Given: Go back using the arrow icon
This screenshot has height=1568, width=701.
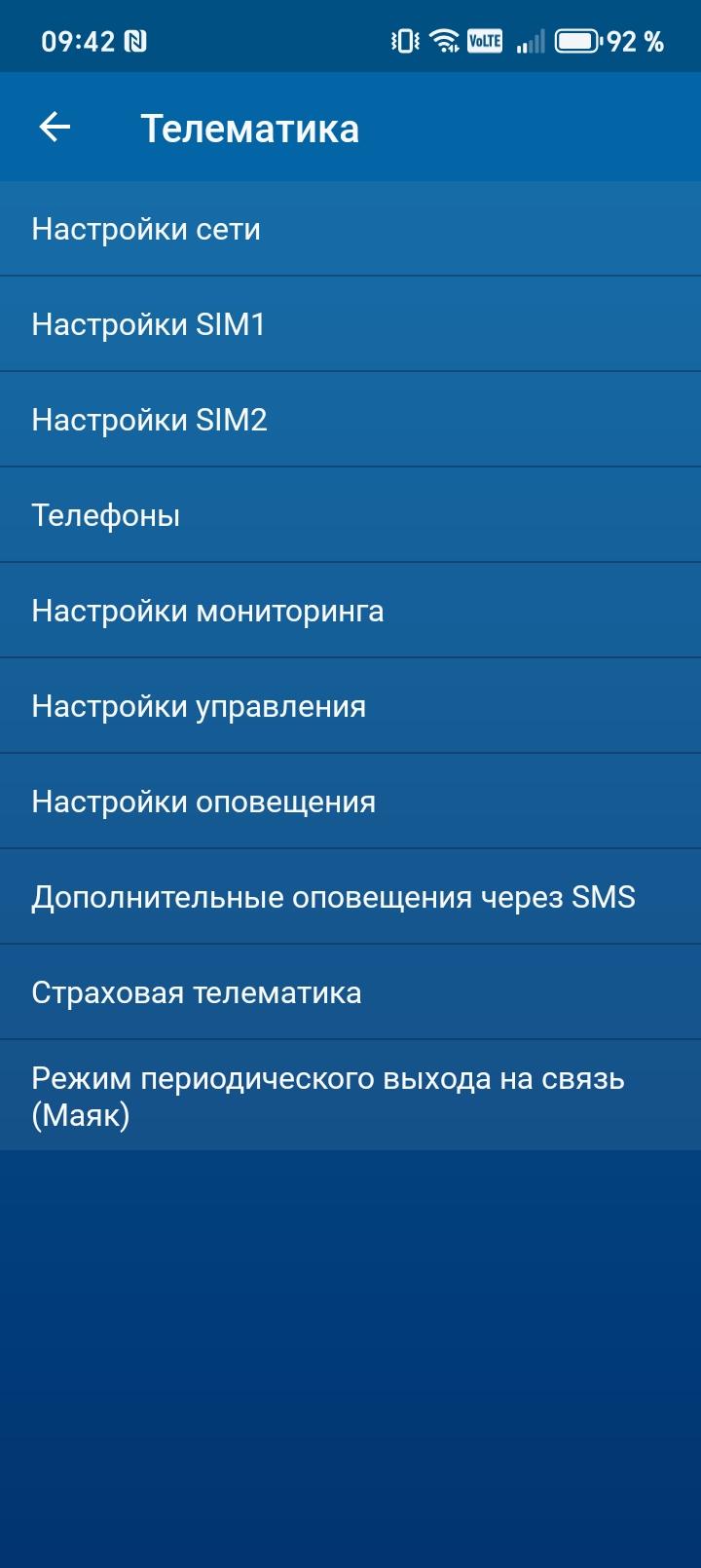Looking at the screenshot, I should pyautogui.click(x=55, y=127).
